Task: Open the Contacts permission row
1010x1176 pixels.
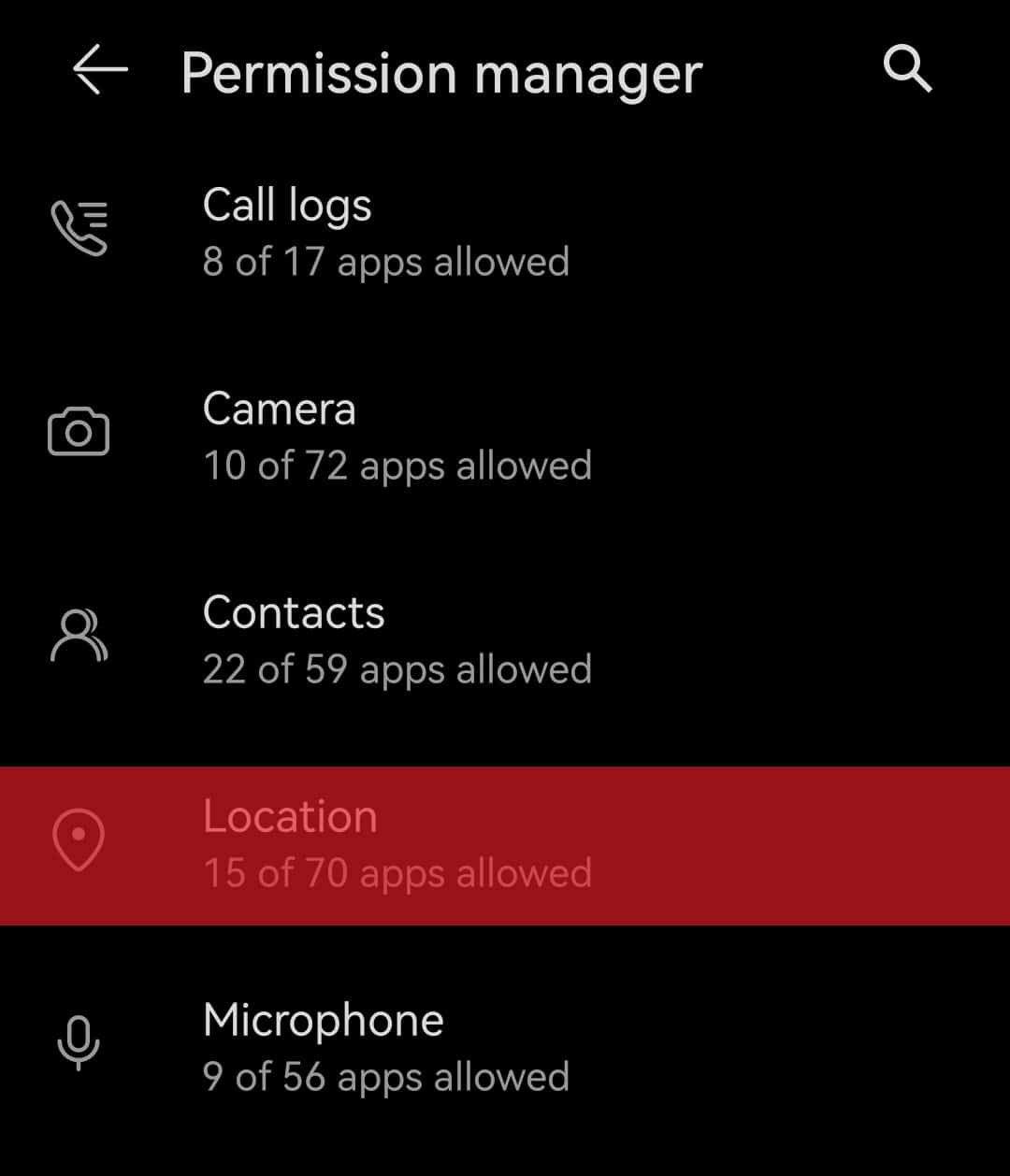Action: click(x=397, y=639)
